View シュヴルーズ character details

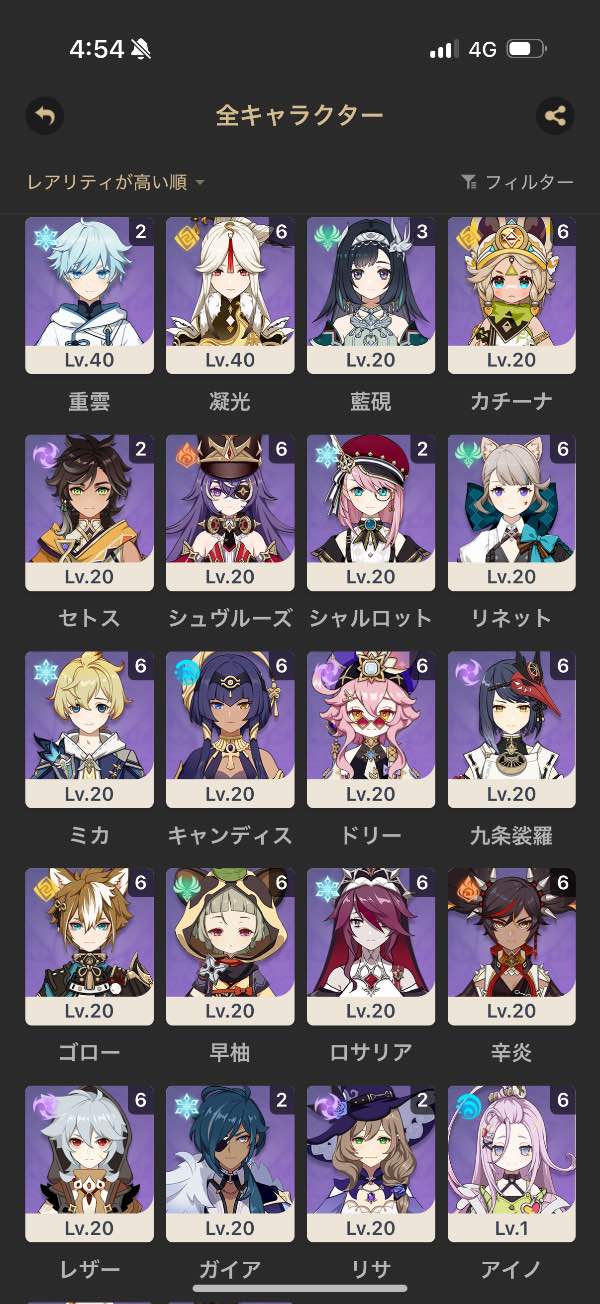click(x=230, y=512)
